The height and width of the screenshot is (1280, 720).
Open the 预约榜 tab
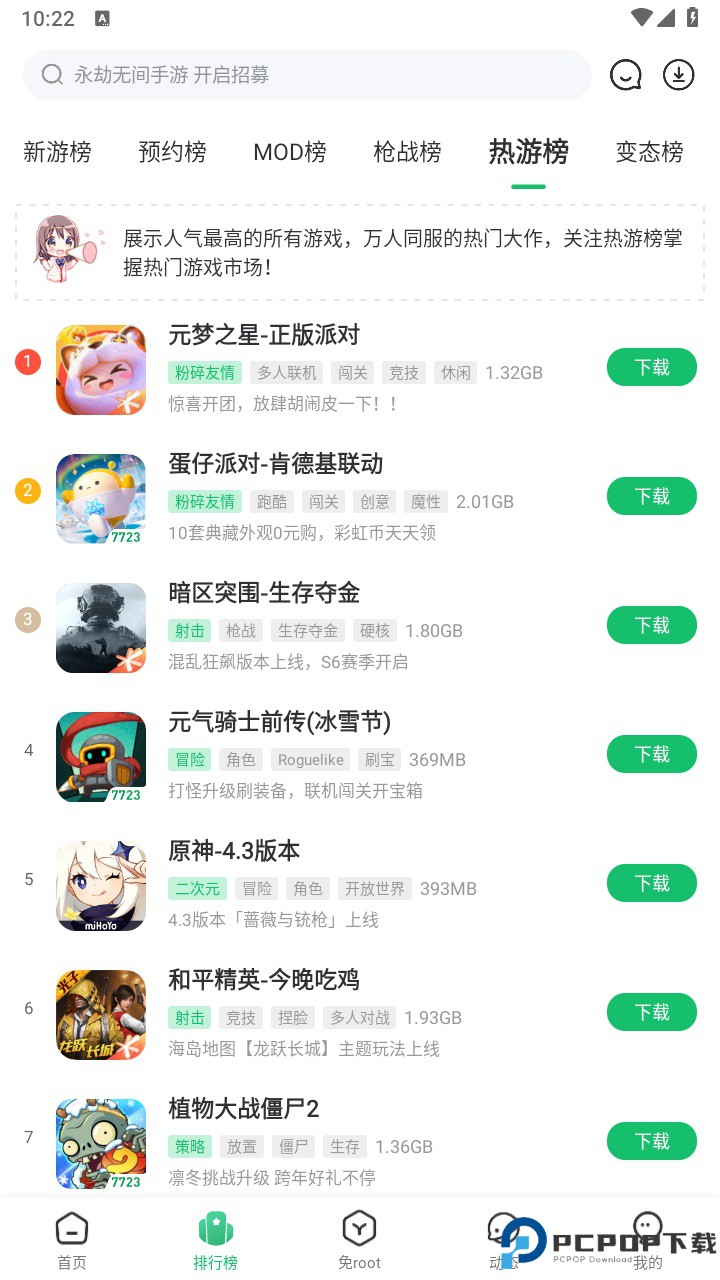coord(171,152)
